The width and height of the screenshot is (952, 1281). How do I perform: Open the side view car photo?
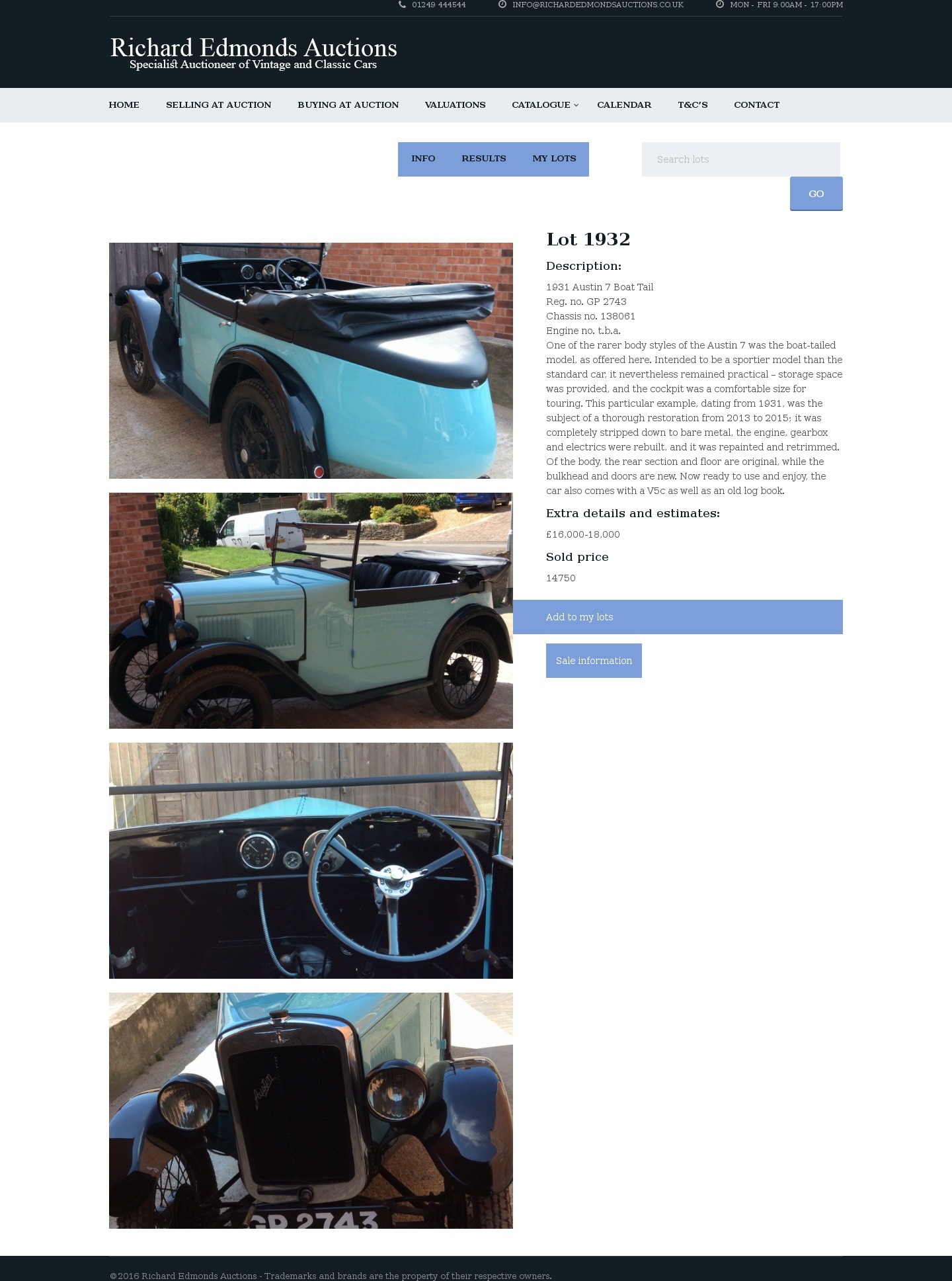[x=311, y=610]
